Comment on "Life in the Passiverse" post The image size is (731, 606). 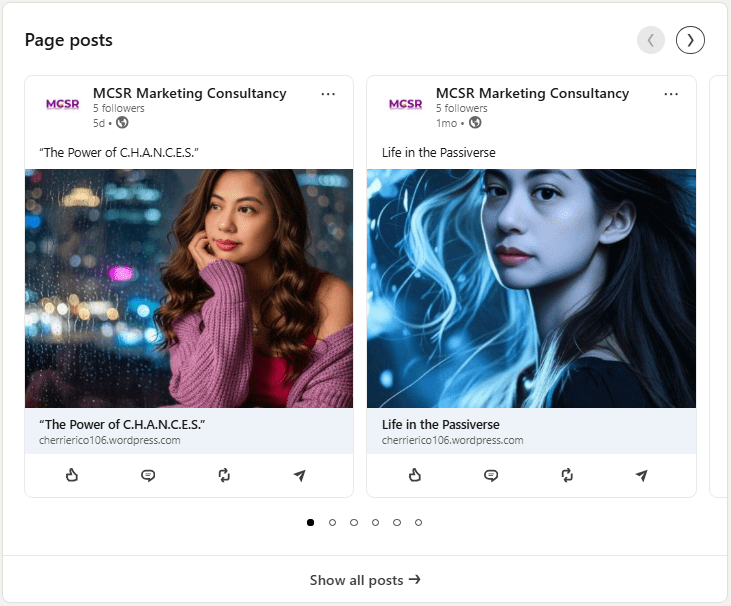click(491, 475)
